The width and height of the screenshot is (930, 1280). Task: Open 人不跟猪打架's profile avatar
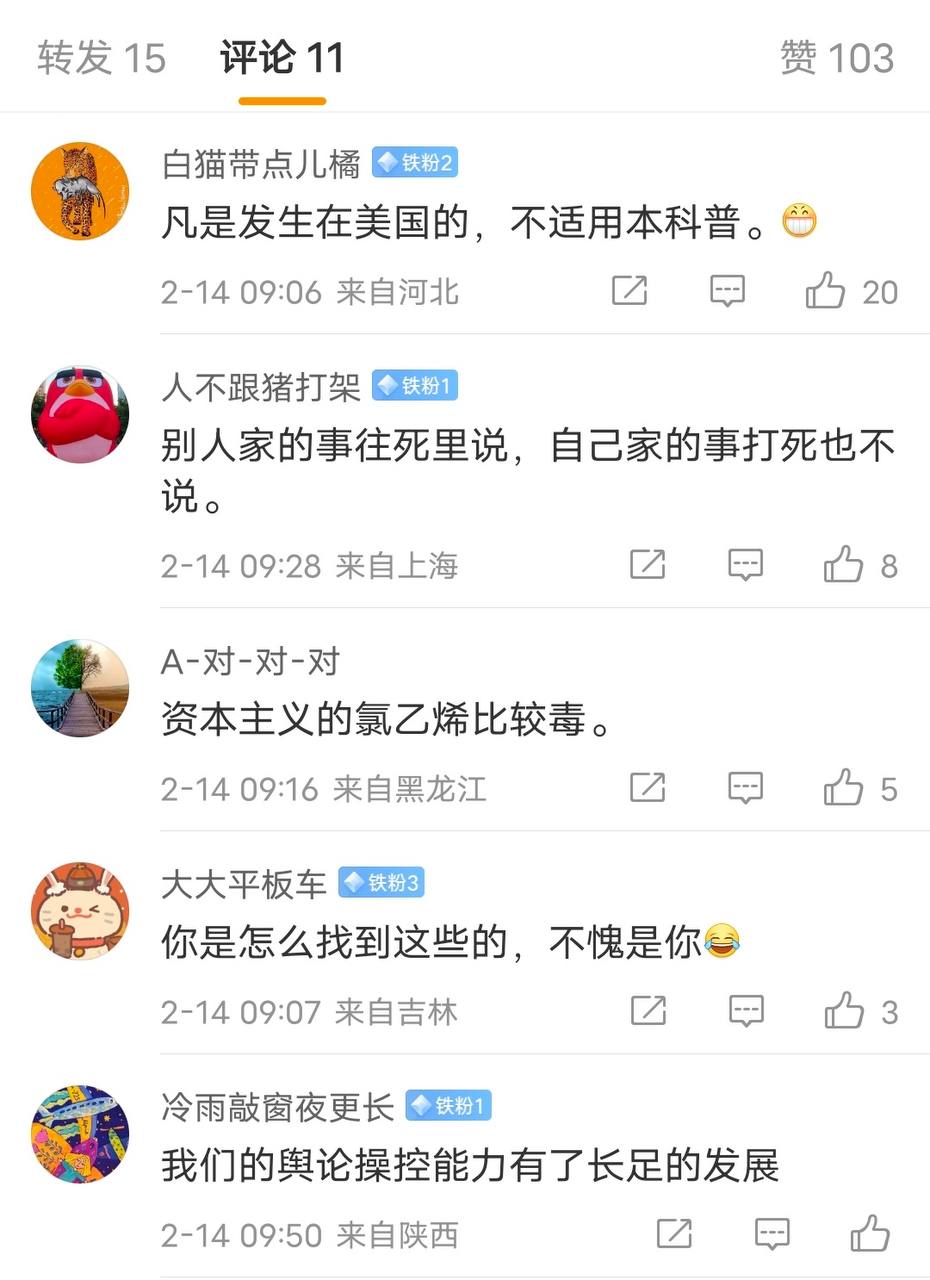tap(80, 414)
